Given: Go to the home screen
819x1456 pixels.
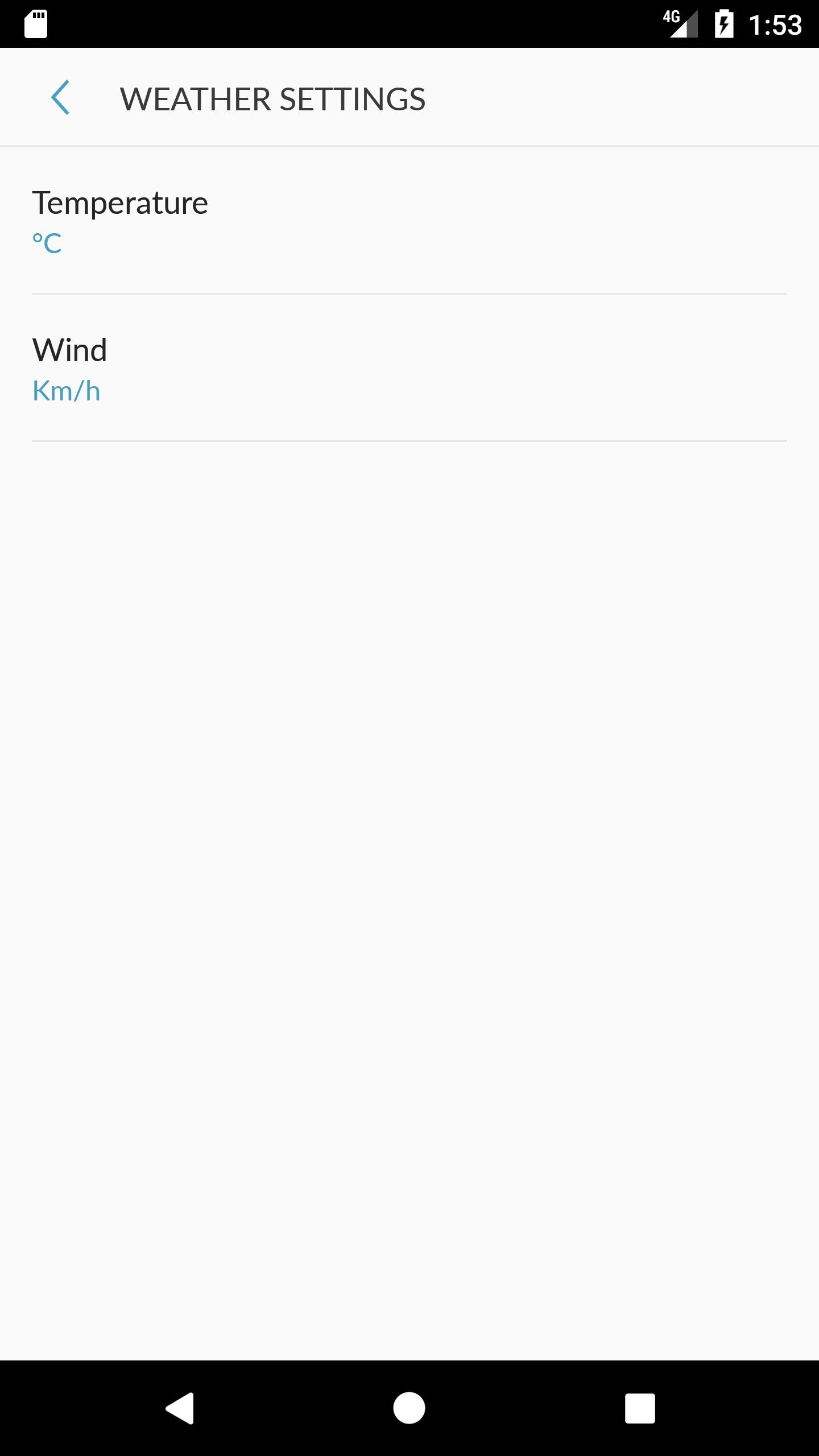Looking at the screenshot, I should [x=409, y=1408].
